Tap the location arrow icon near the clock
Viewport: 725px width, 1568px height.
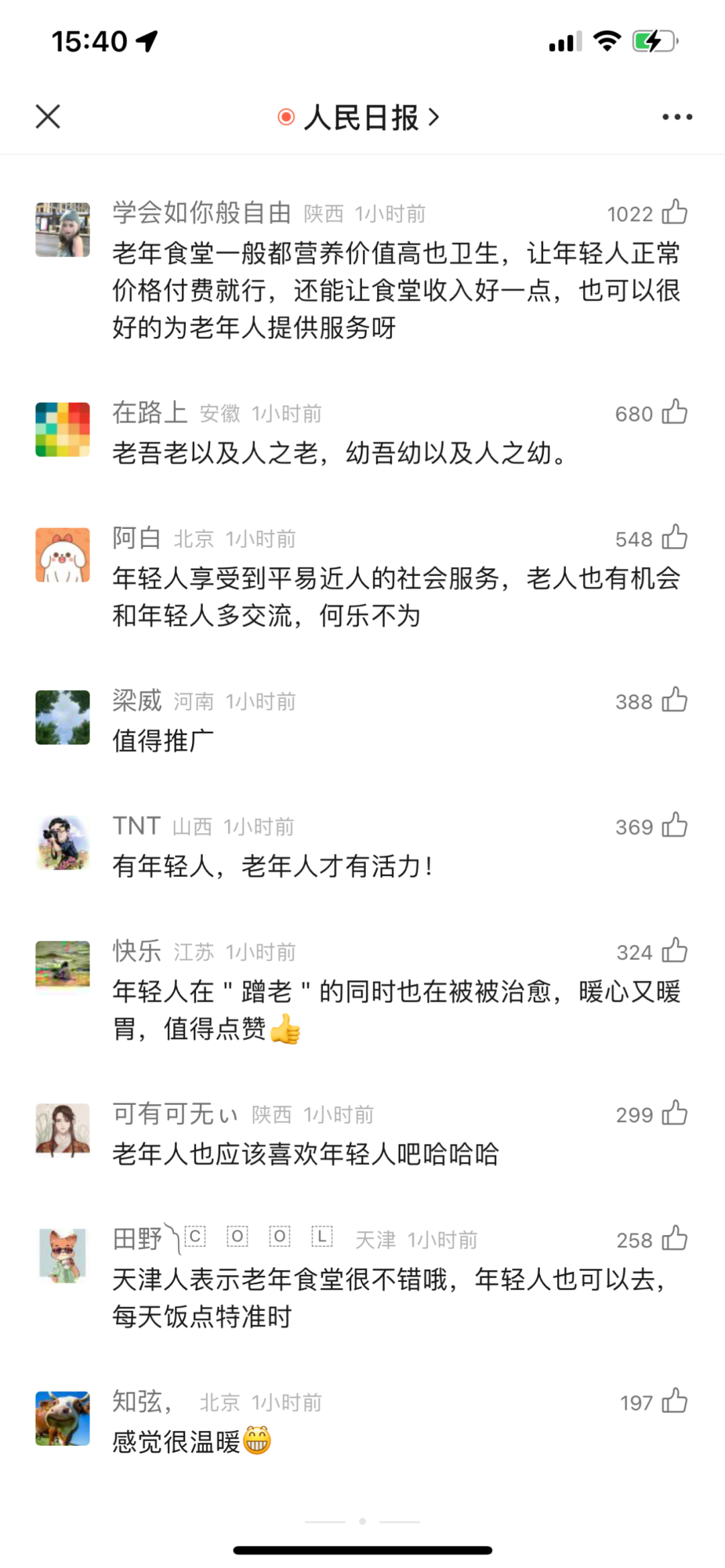pyautogui.click(x=147, y=40)
